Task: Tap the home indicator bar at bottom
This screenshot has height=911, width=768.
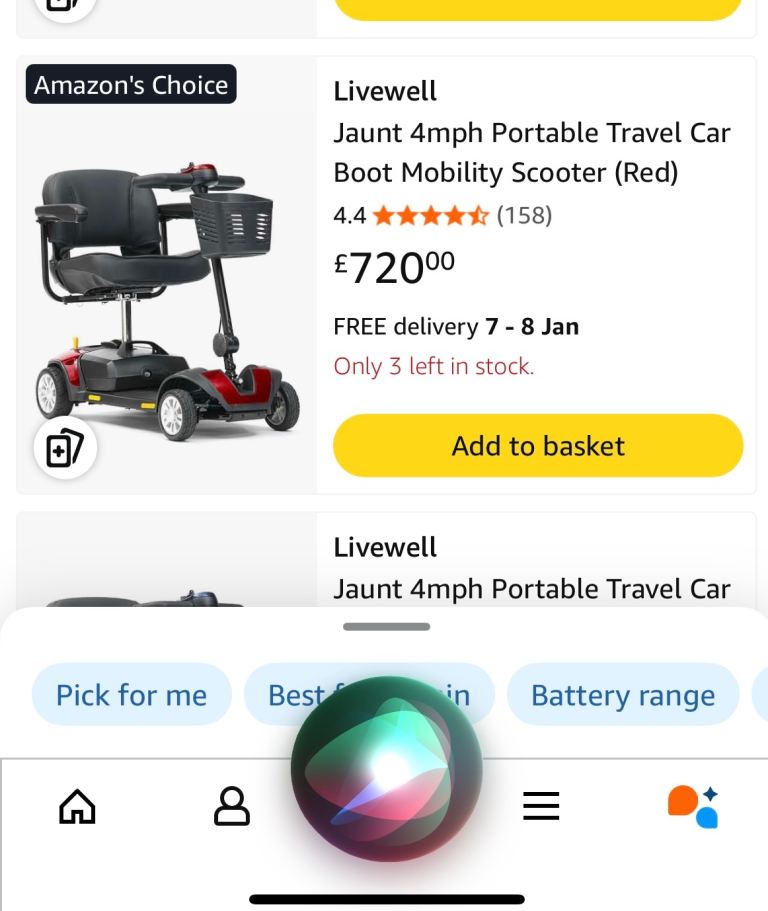Action: point(384,897)
